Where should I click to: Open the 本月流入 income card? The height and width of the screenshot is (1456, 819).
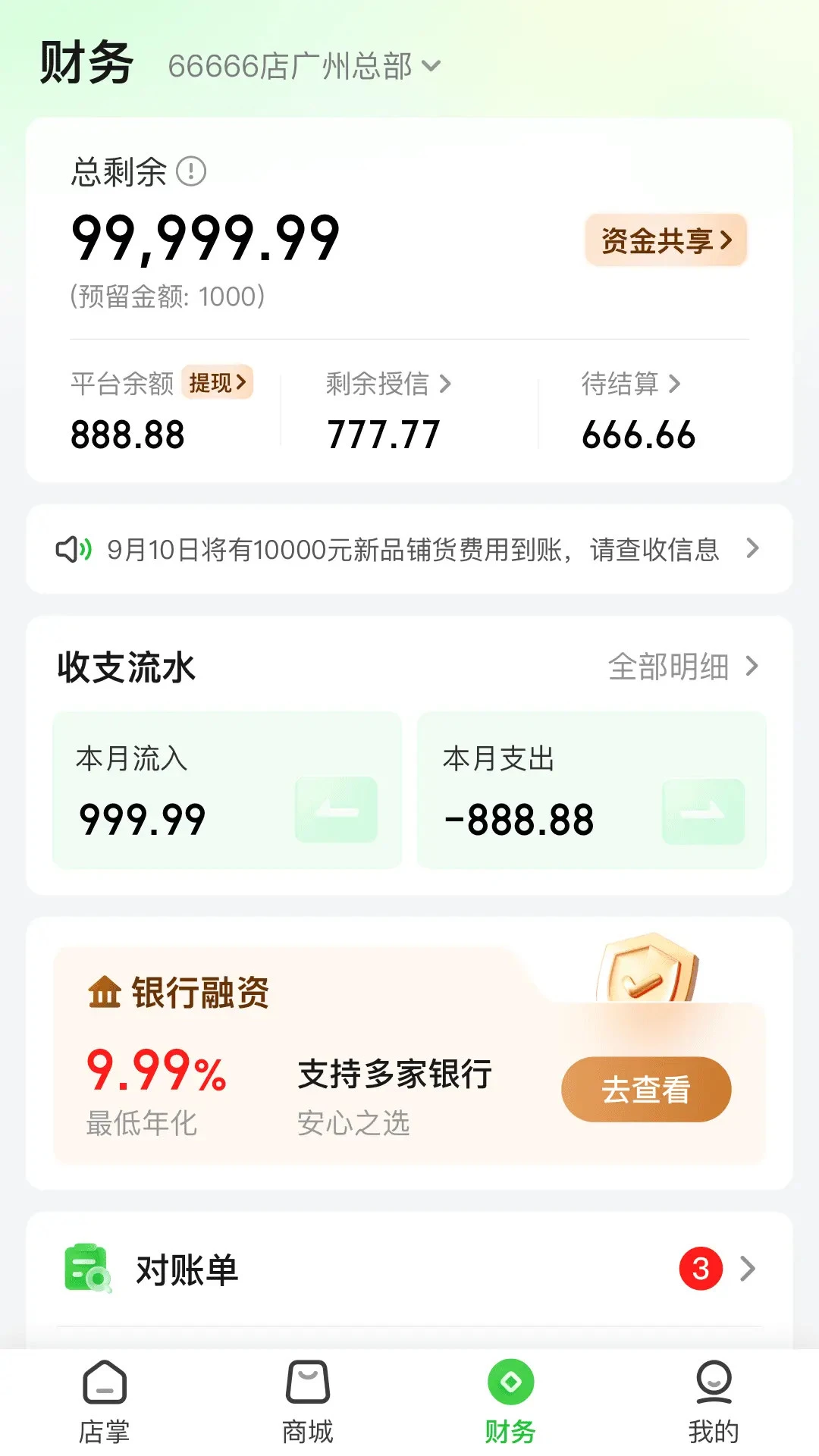pos(227,790)
